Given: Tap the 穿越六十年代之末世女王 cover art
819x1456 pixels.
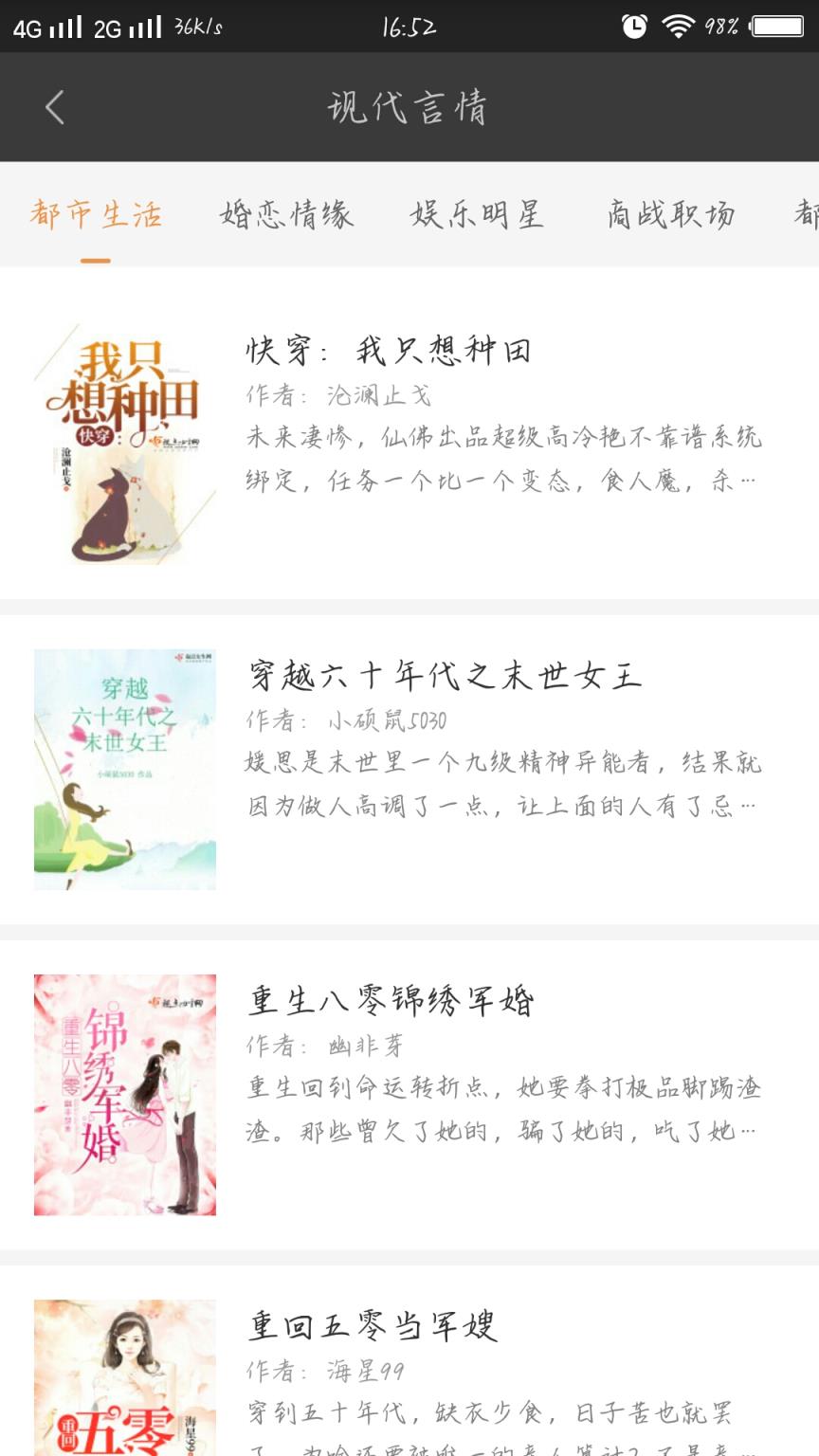Looking at the screenshot, I should pyautogui.click(x=124, y=768).
